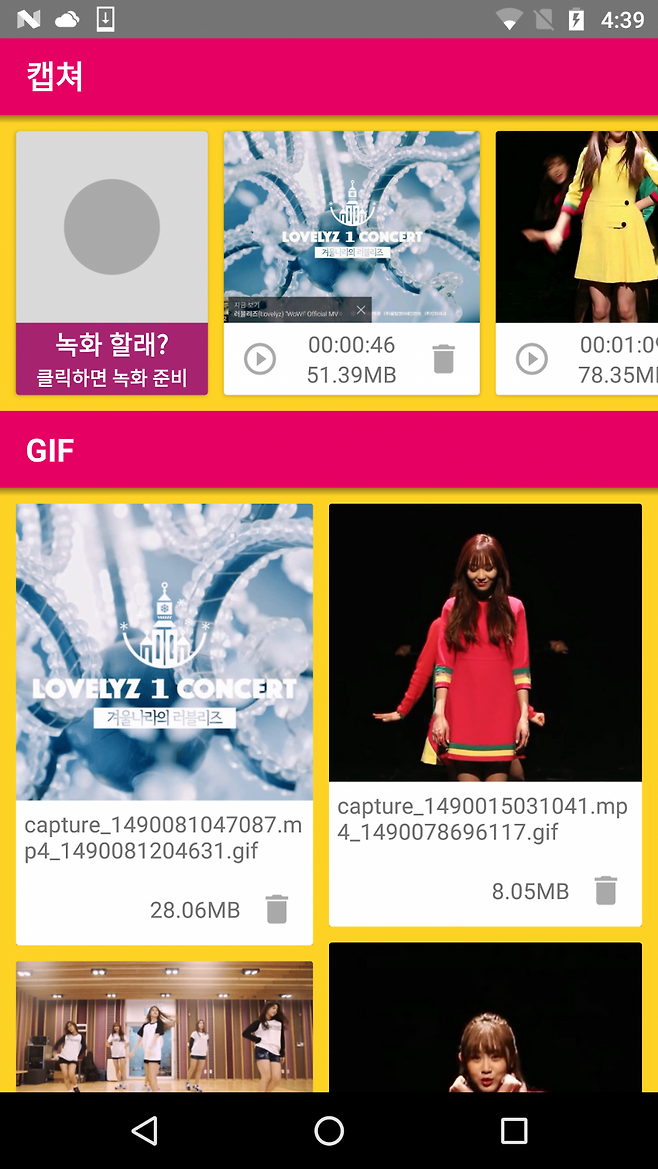Open the 28.06MB Lovelyz concert GIF

(164, 651)
